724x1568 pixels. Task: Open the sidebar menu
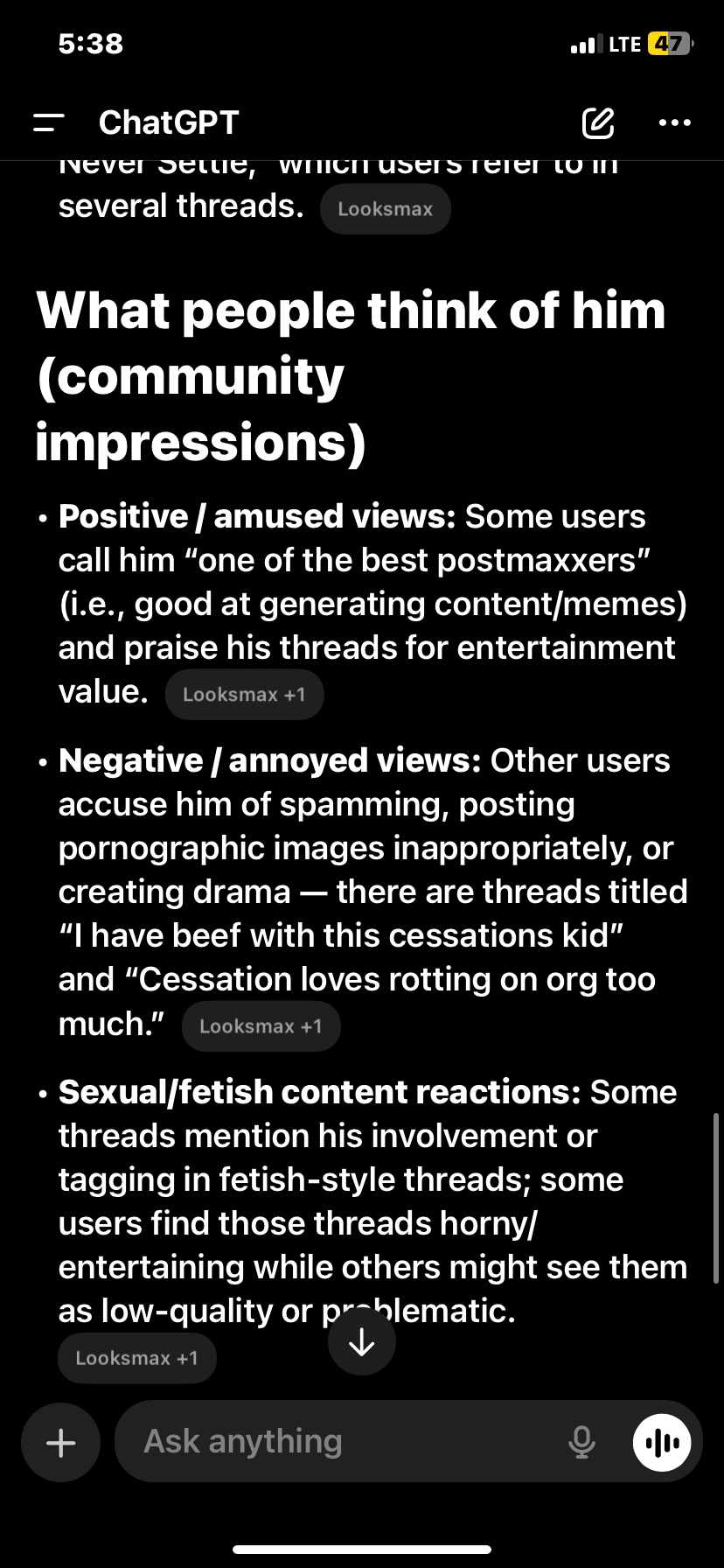click(x=49, y=122)
